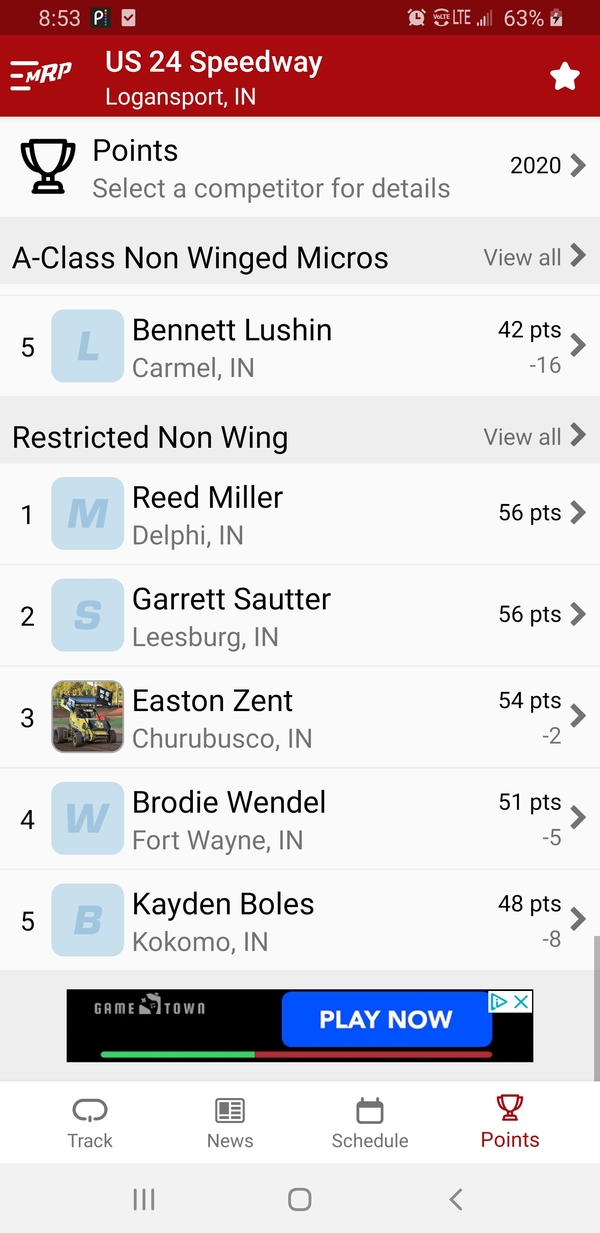Close the Game Town ad
The image size is (600, 1233).
point(522,1001)
